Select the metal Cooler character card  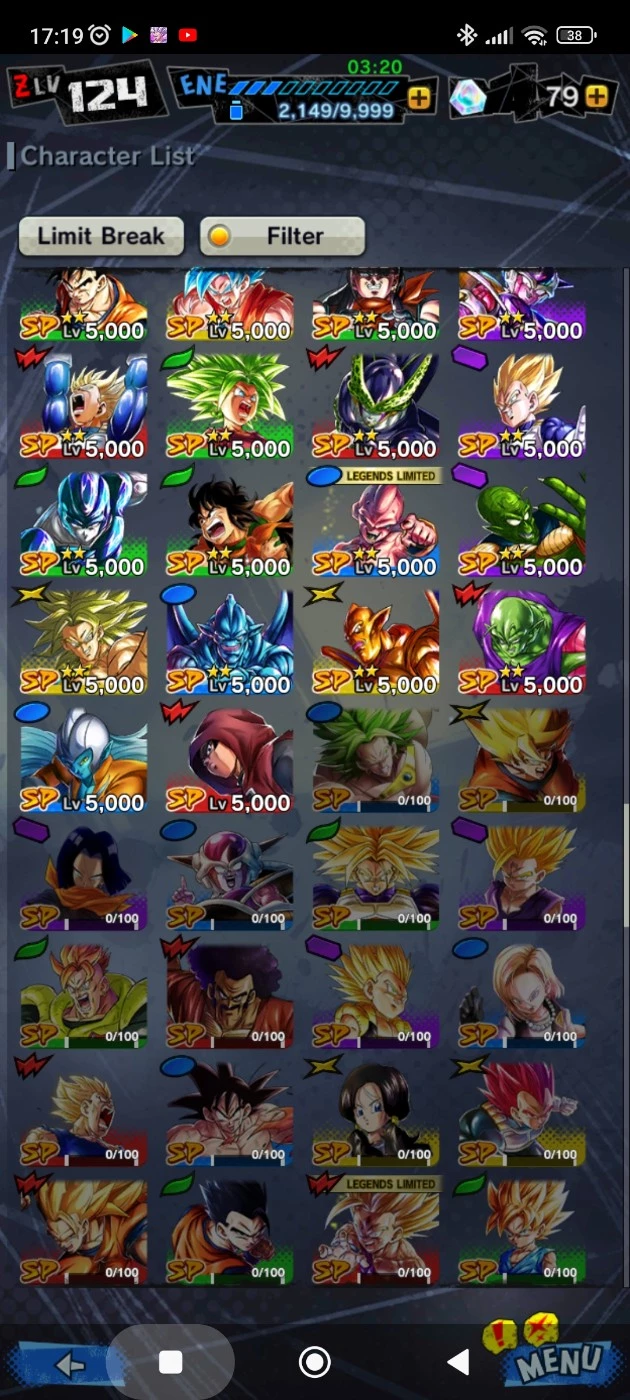[84, 527]
